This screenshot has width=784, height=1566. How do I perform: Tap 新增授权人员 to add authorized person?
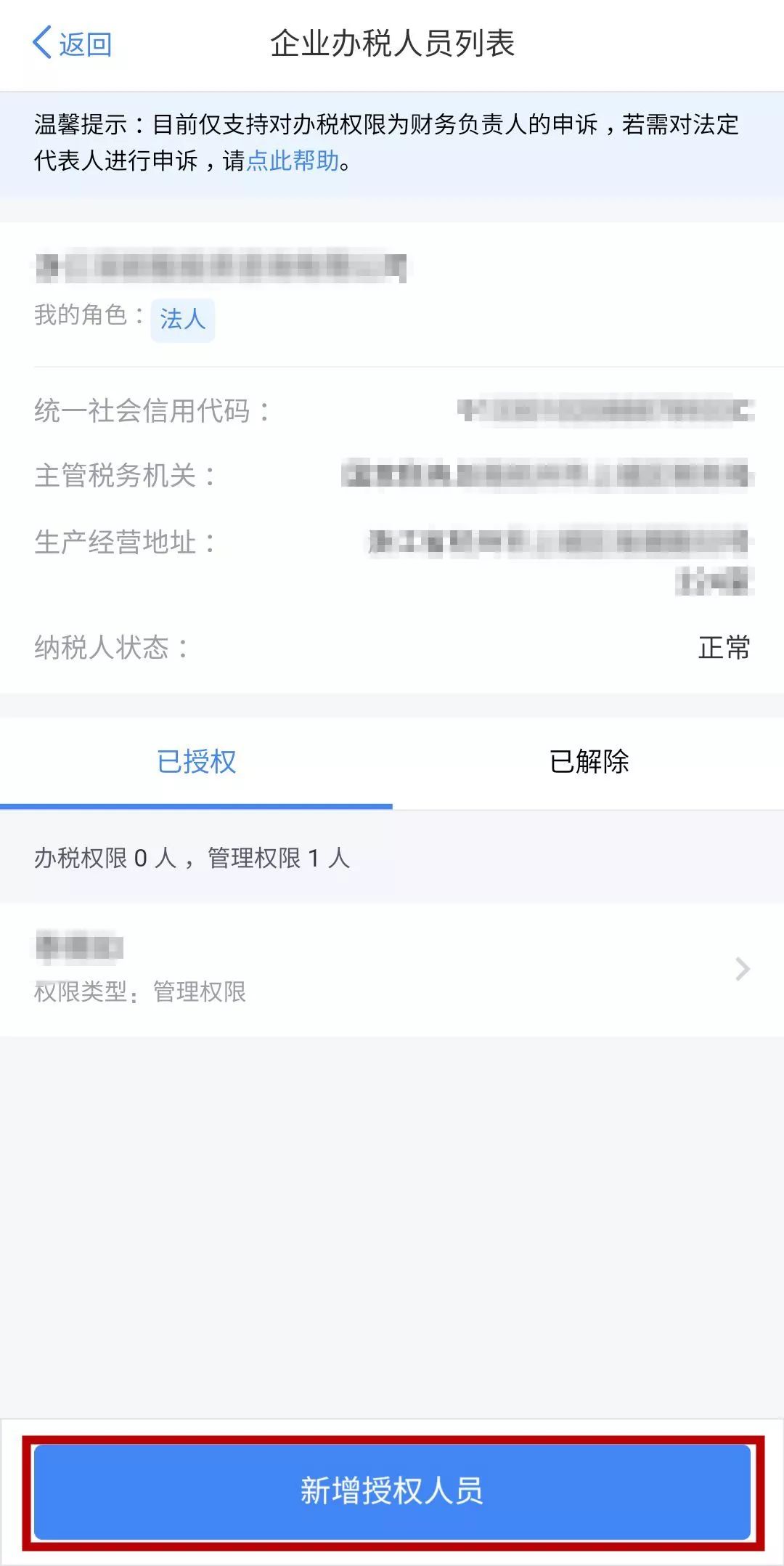(x=392, y=1490)
